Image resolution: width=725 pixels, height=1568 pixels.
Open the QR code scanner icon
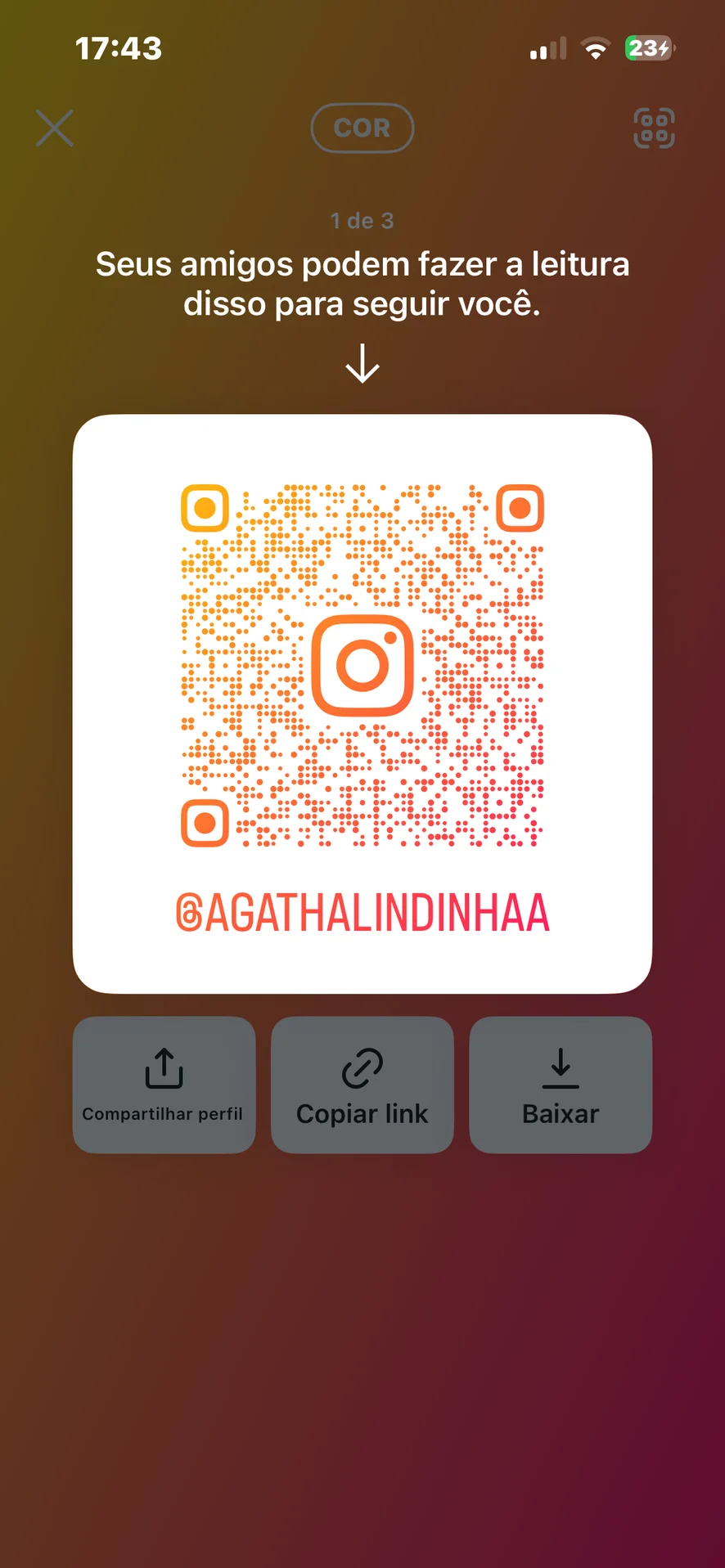point(654,128)
